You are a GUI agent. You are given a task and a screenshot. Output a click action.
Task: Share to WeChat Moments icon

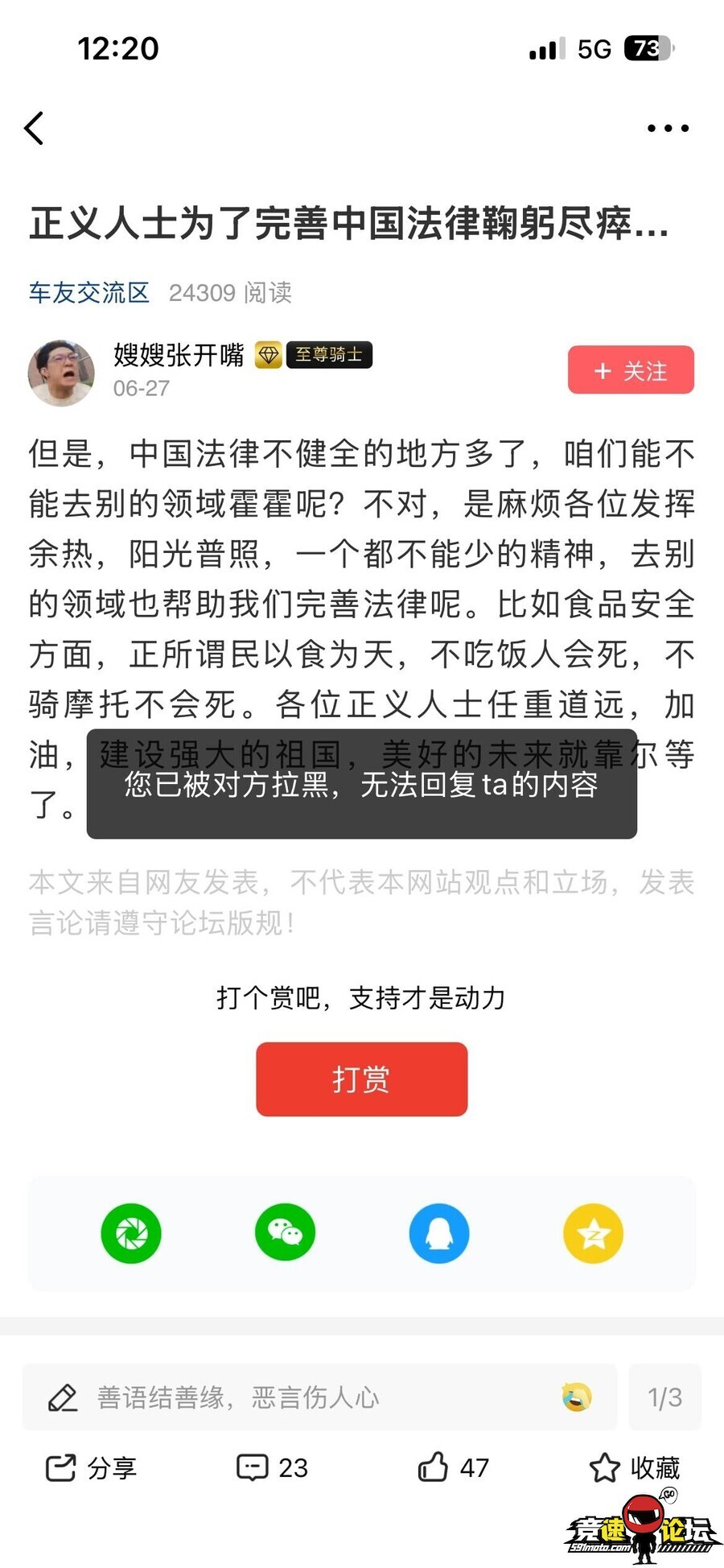(131, 1233)
